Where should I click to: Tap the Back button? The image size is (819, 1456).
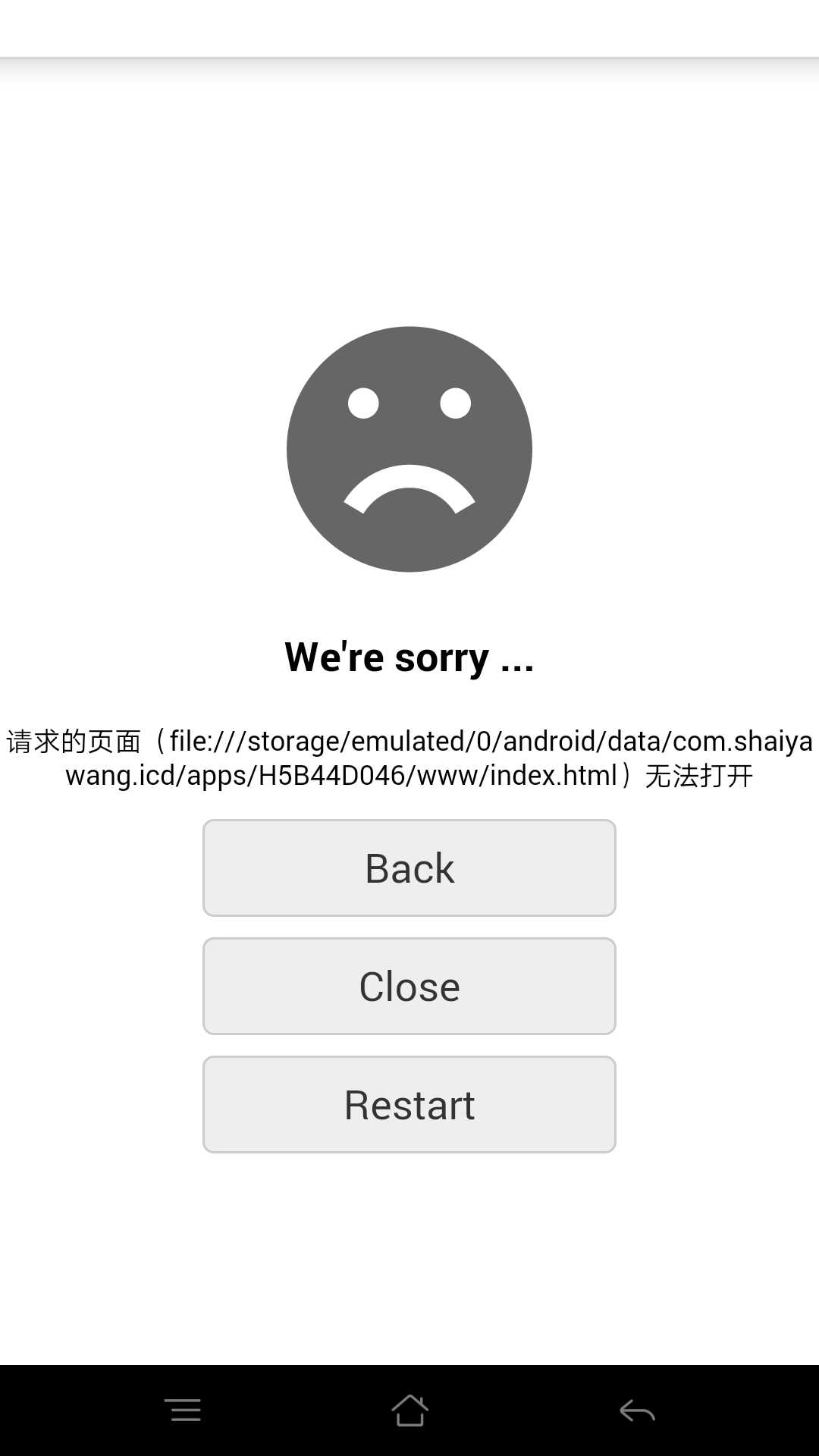coord(409,868)
